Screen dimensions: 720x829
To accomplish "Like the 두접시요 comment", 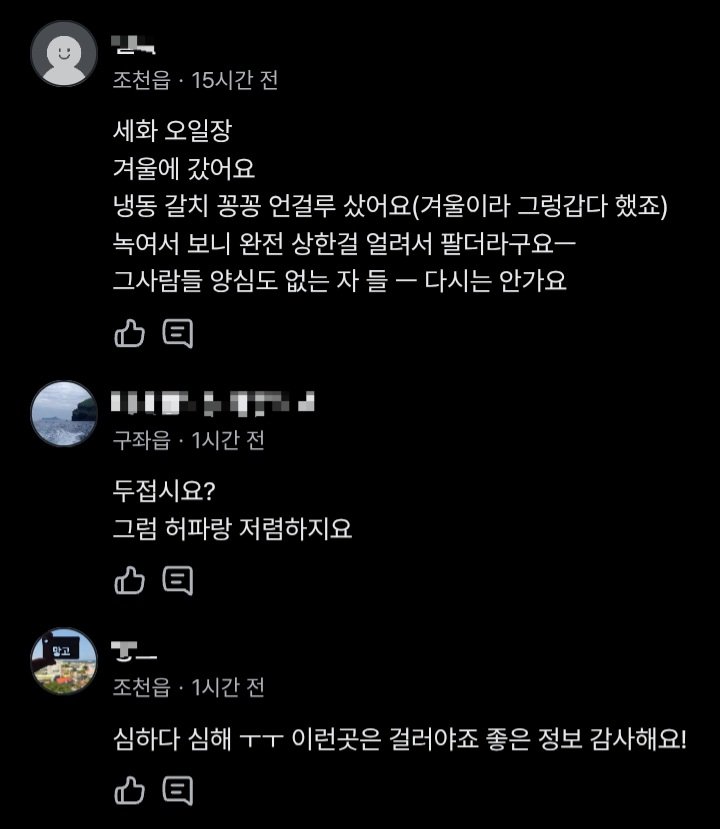I will click(129, 581).
